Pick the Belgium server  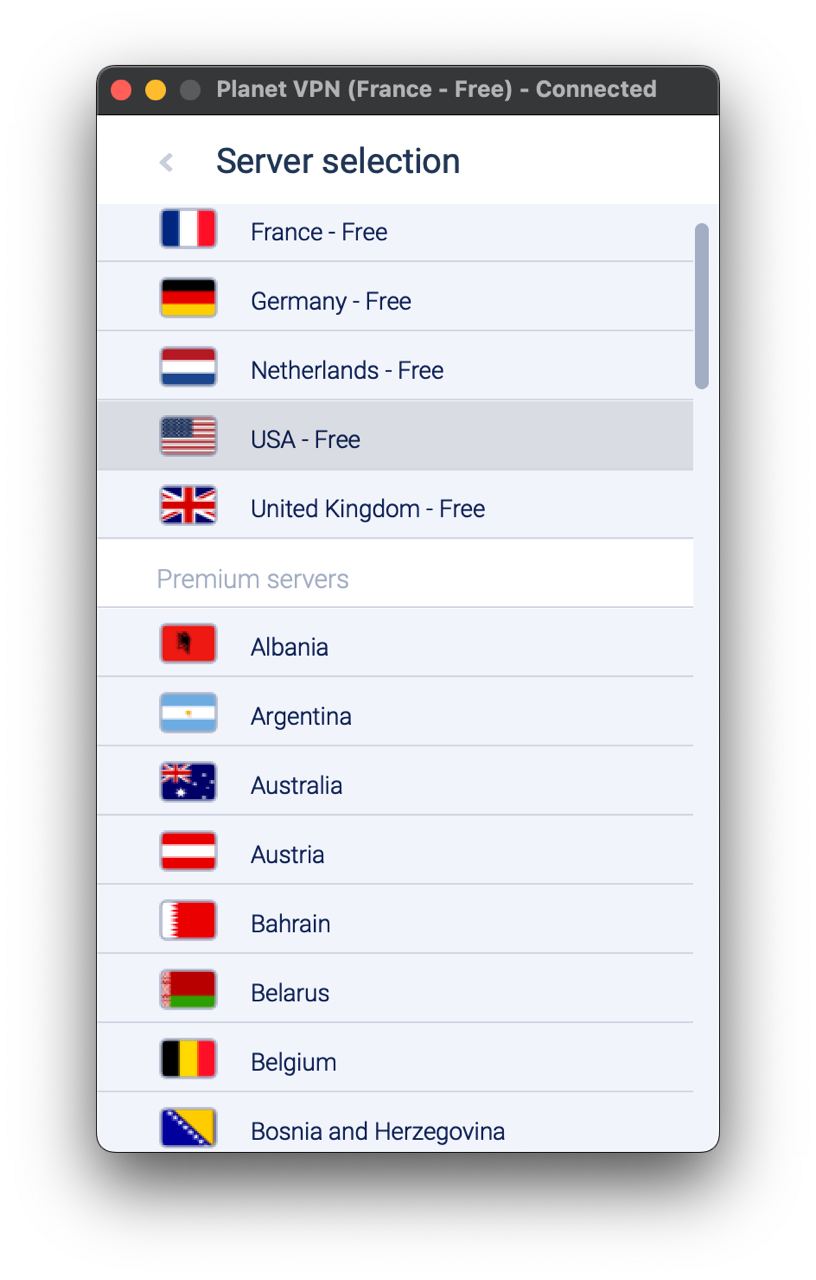[293, 1061]
